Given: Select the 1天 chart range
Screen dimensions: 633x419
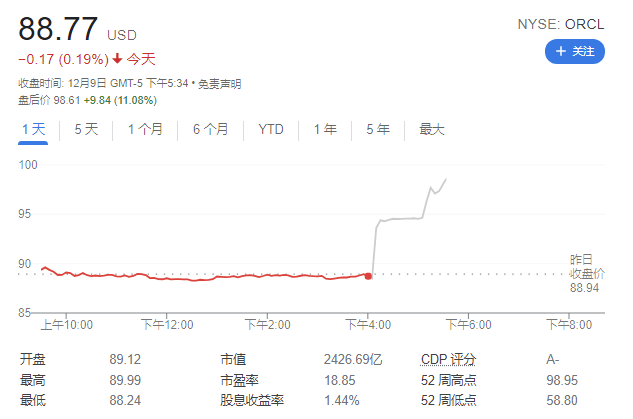Looking at the screenshot, I should click(33, 129).
